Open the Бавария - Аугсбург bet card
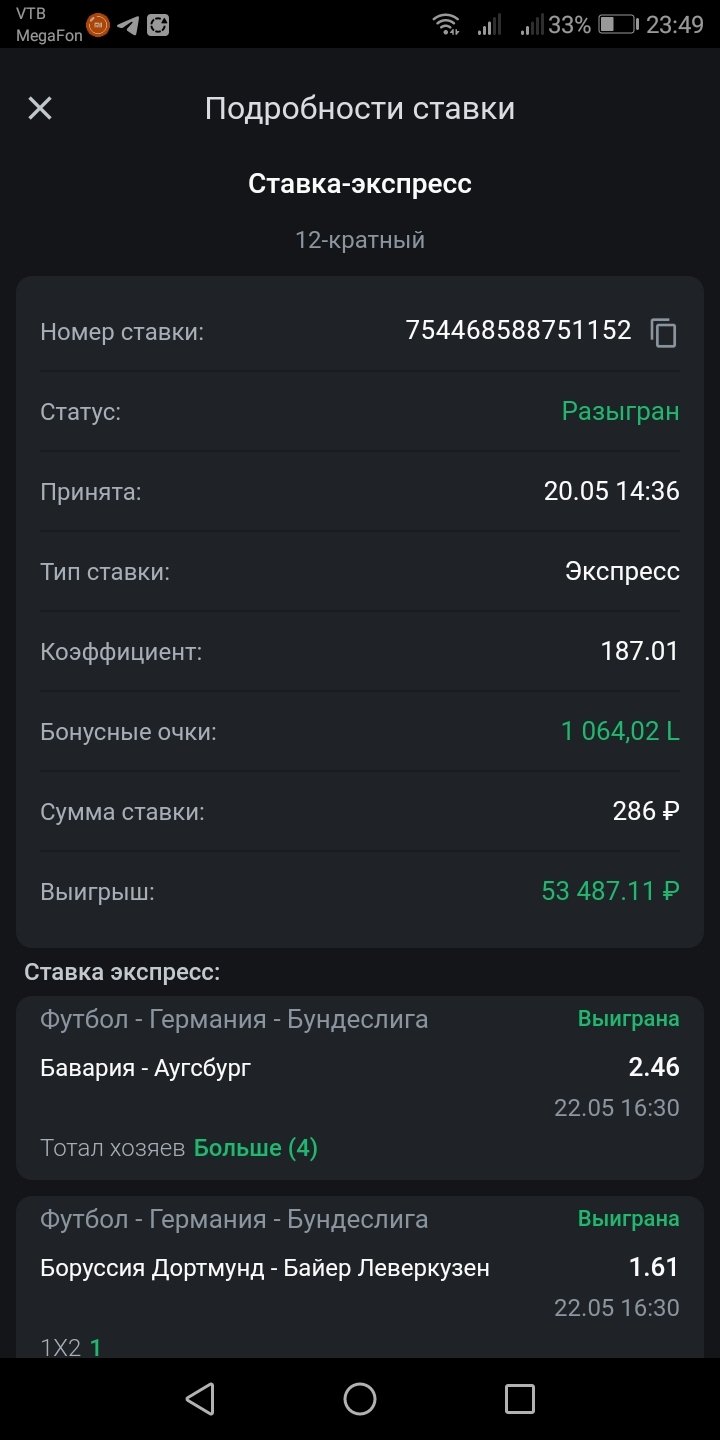Viewport: 720px width, 1440px height. pos(360,1088)
